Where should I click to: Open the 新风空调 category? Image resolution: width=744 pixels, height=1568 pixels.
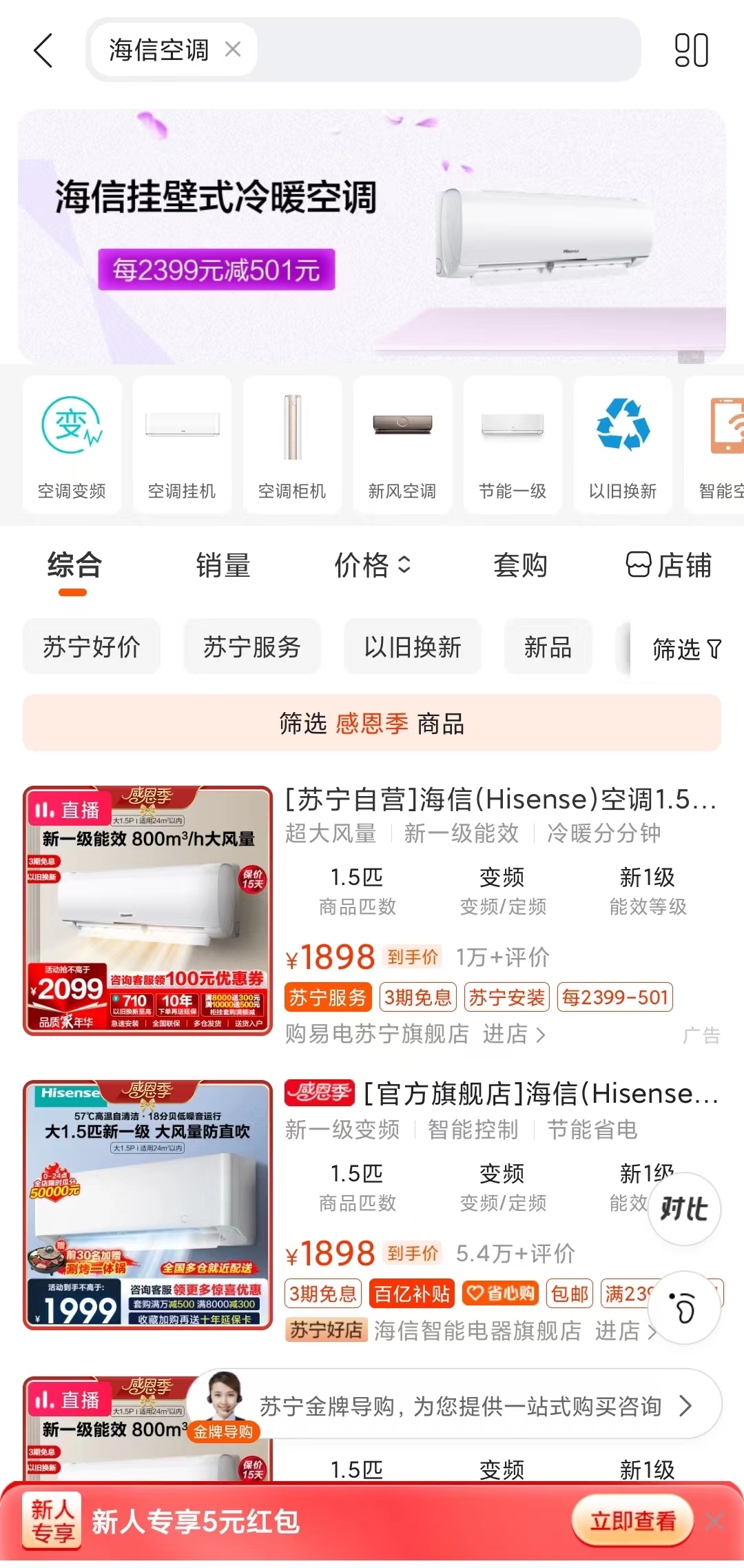(x=402, y=445)
